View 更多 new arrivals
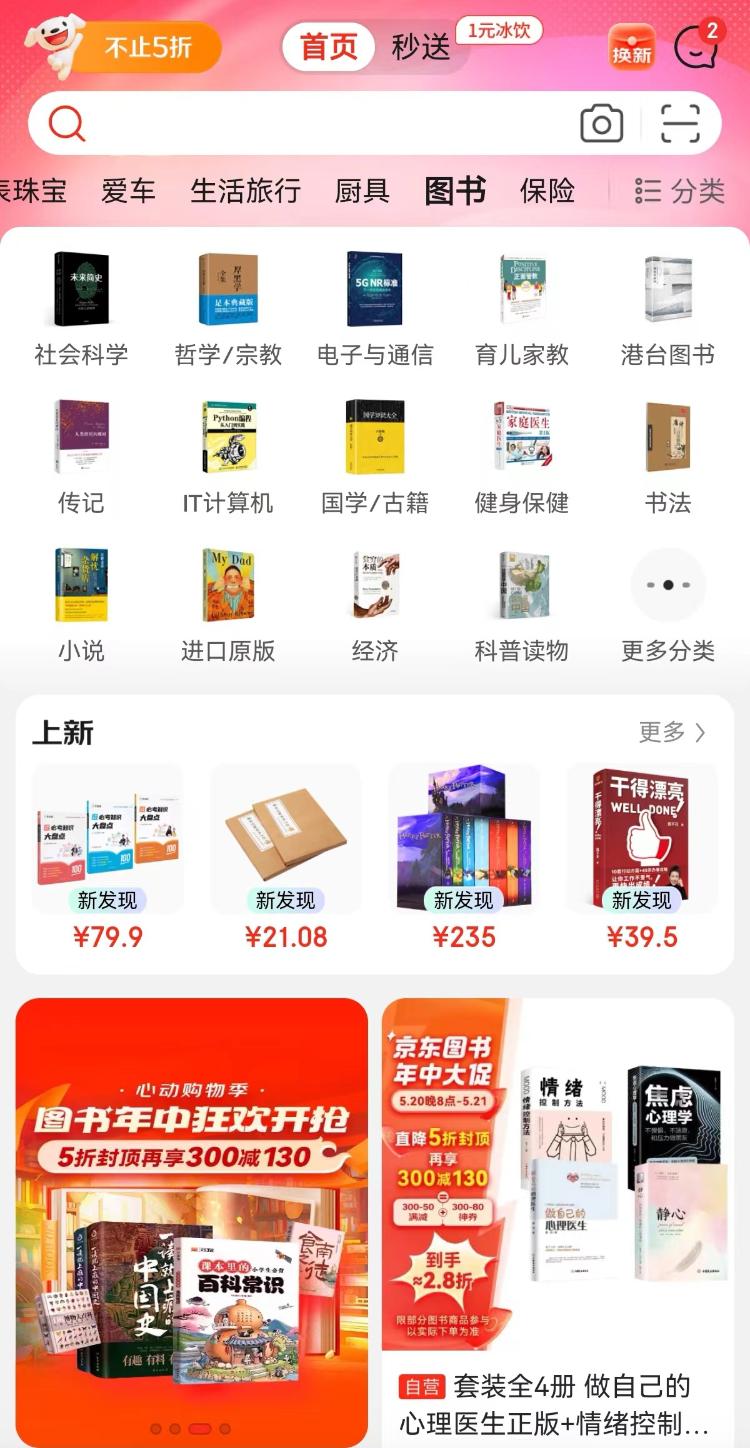This screenshot has height=1448, width=750. [672, 732]
